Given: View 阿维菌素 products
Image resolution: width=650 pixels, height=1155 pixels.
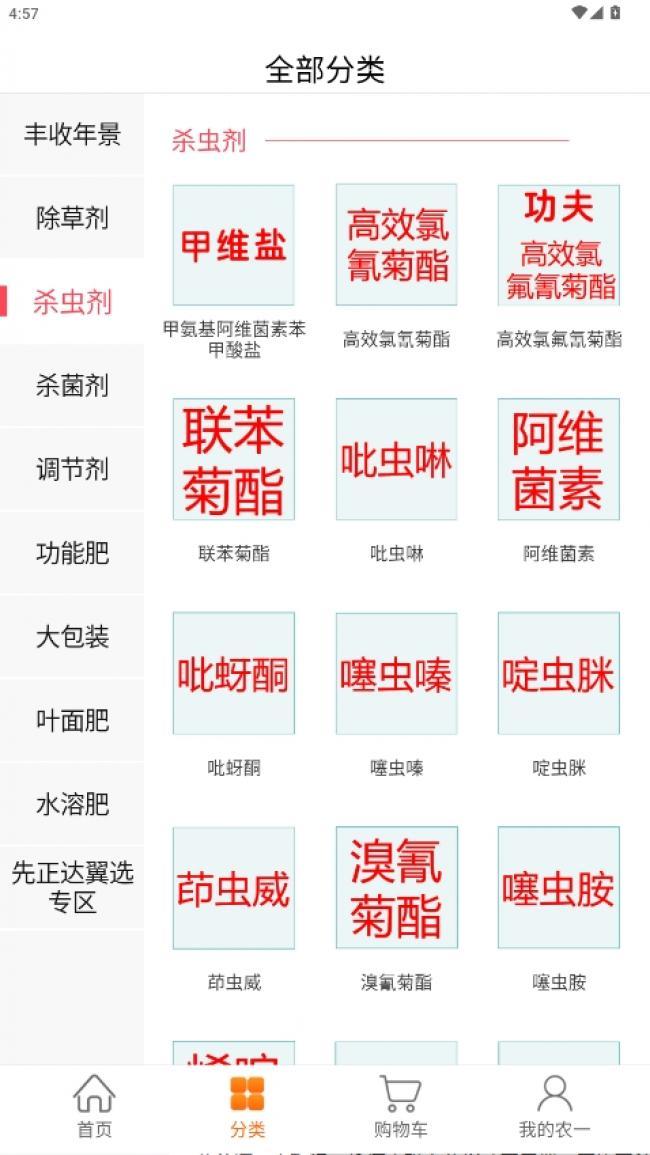Looking at the screenshot, I should (558, 459).
